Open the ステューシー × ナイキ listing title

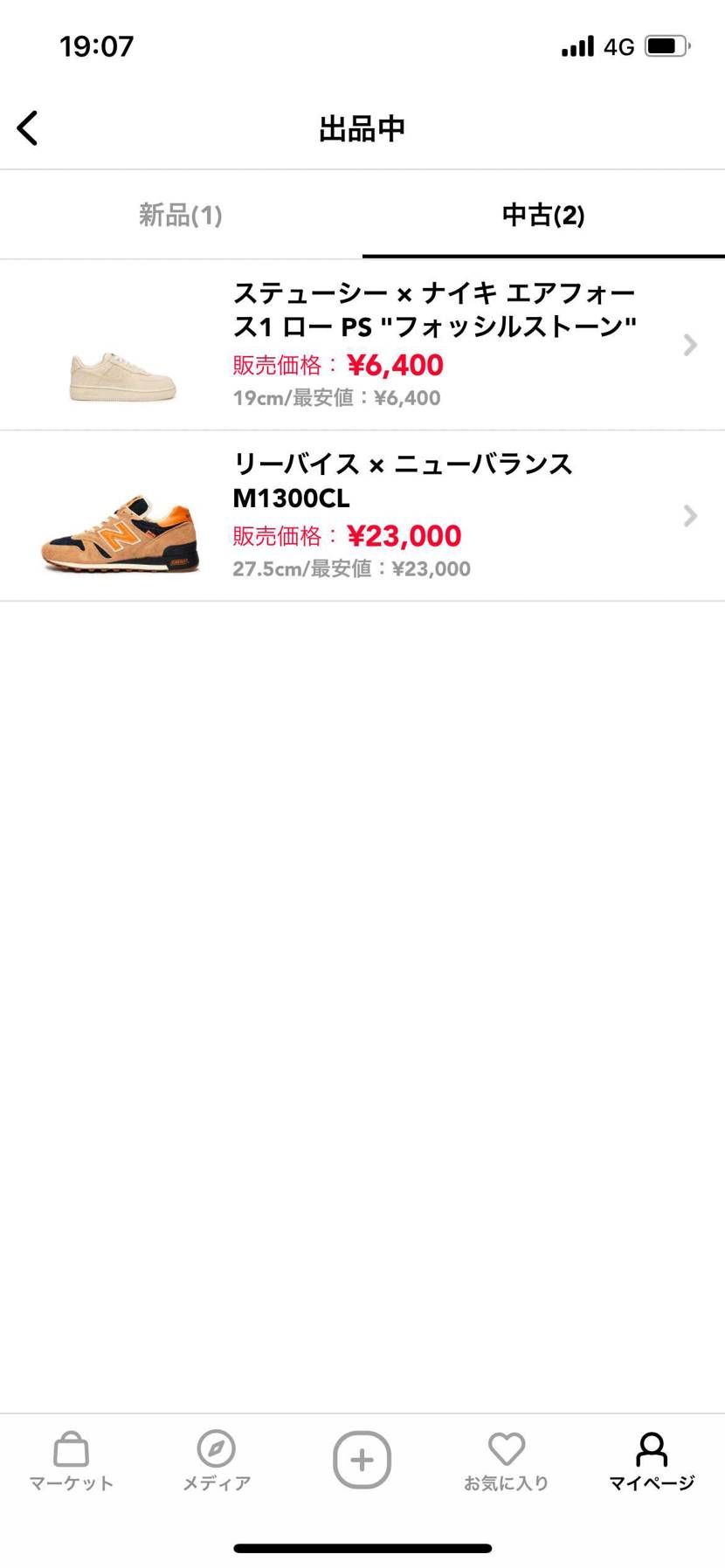[434, 310]
